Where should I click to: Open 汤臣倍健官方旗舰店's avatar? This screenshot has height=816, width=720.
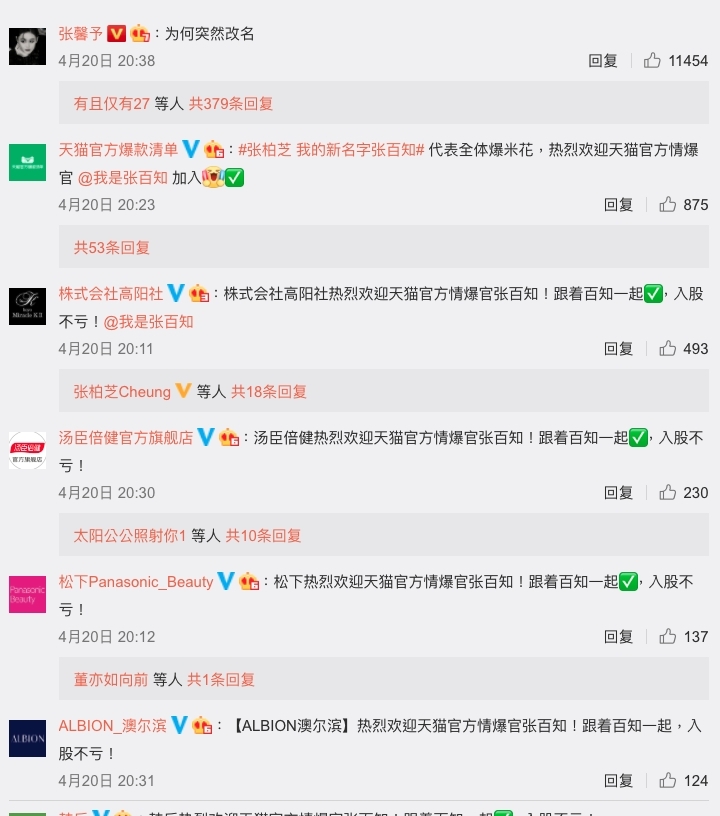27,450
